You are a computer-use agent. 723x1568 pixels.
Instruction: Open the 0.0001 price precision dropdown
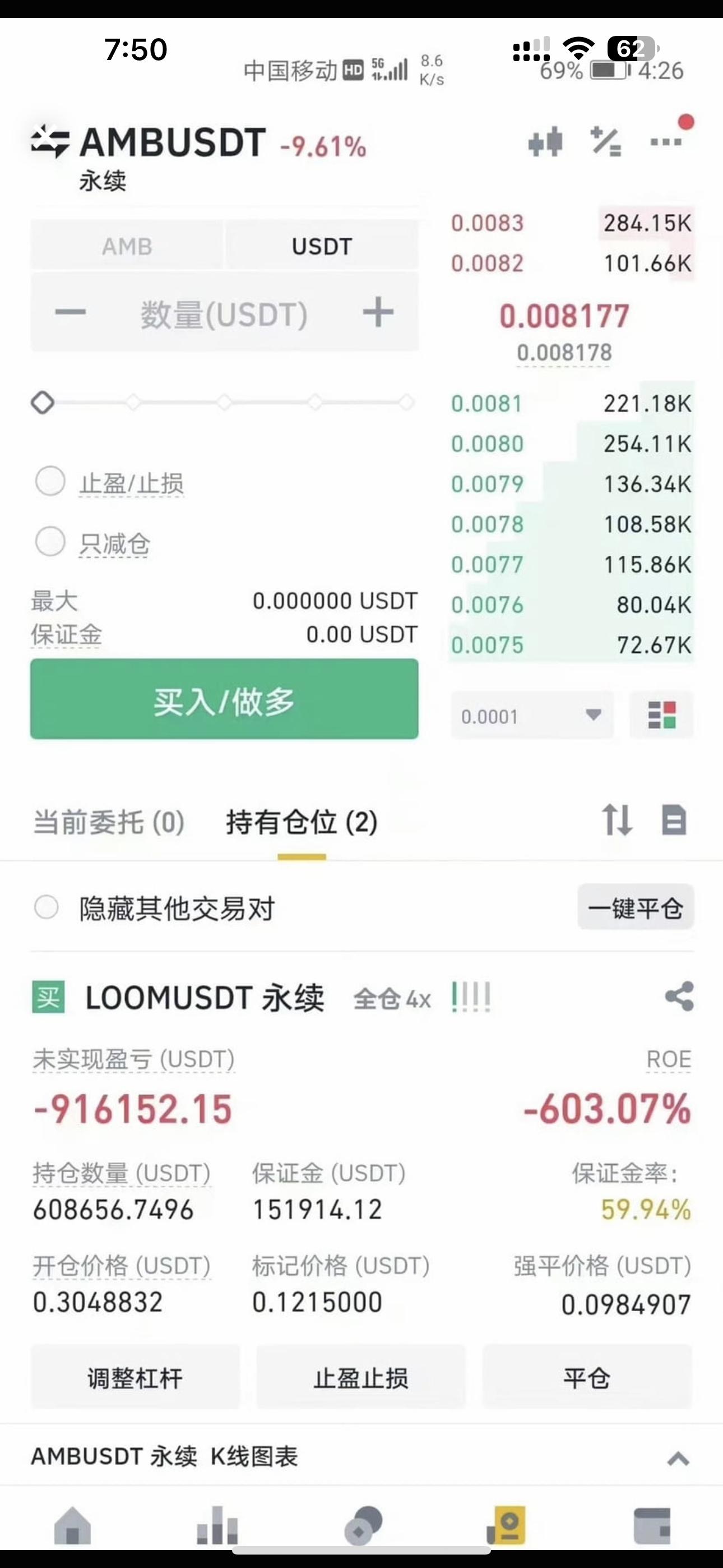pos(532,716)
